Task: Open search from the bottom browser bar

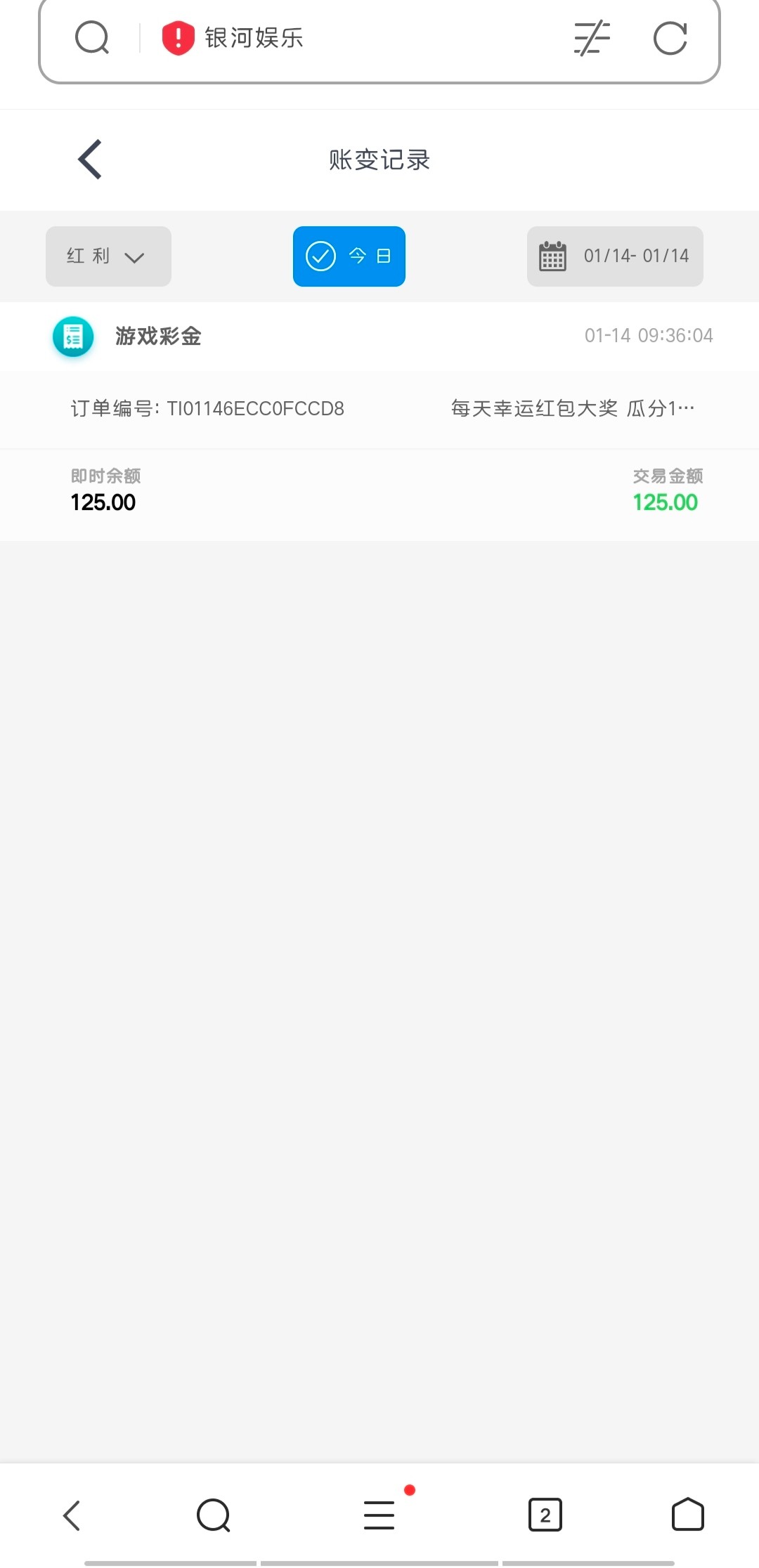Action: click(x=214, y=1515)
